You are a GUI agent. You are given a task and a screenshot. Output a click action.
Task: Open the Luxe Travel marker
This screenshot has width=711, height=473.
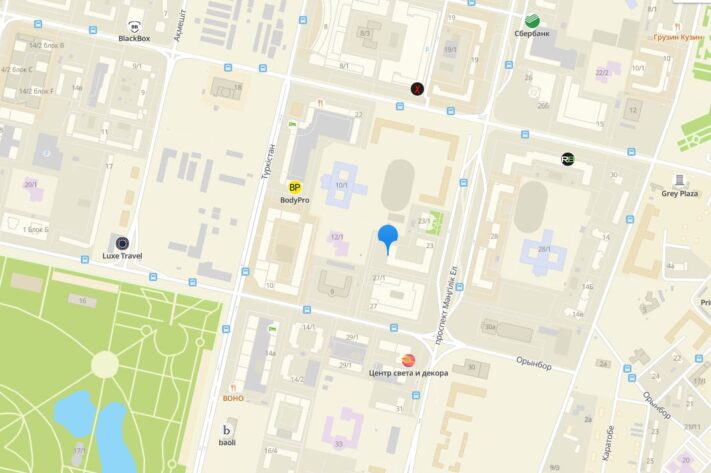(122, 242)
